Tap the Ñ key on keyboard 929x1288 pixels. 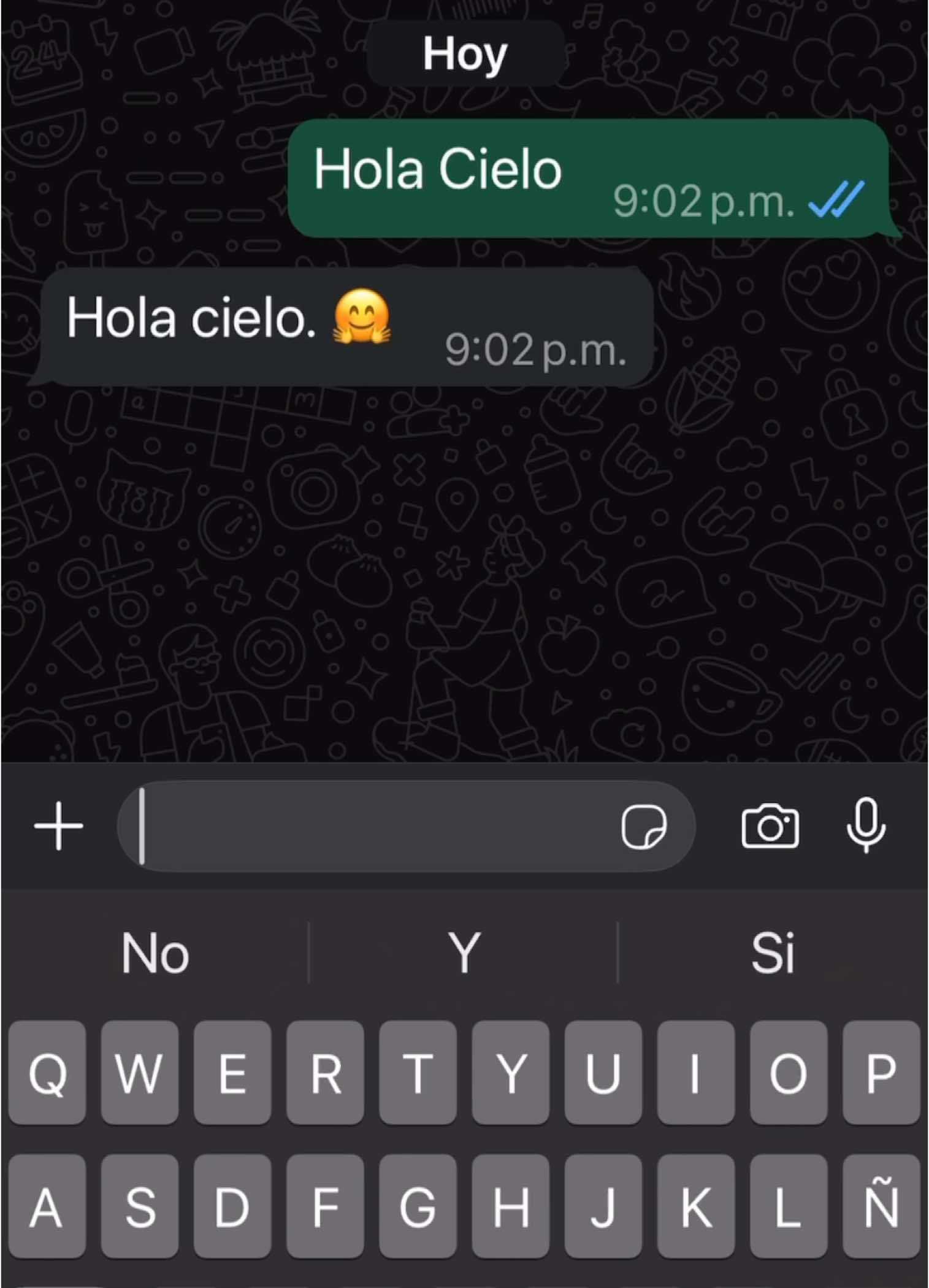pyautogui.click(x=881, y=1205)
